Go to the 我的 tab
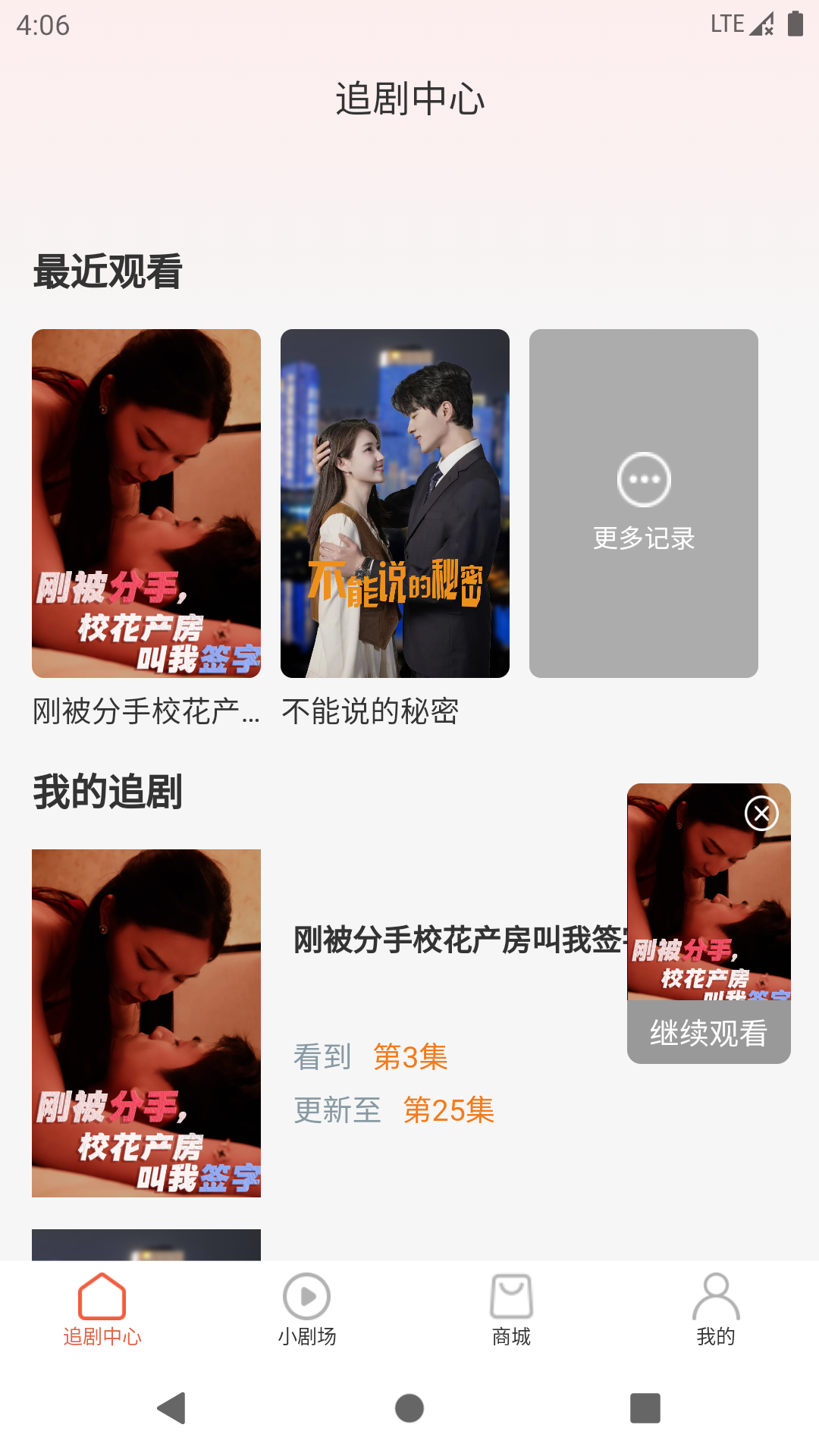Screen dimensions: 819x1456 pos(716,1309)
